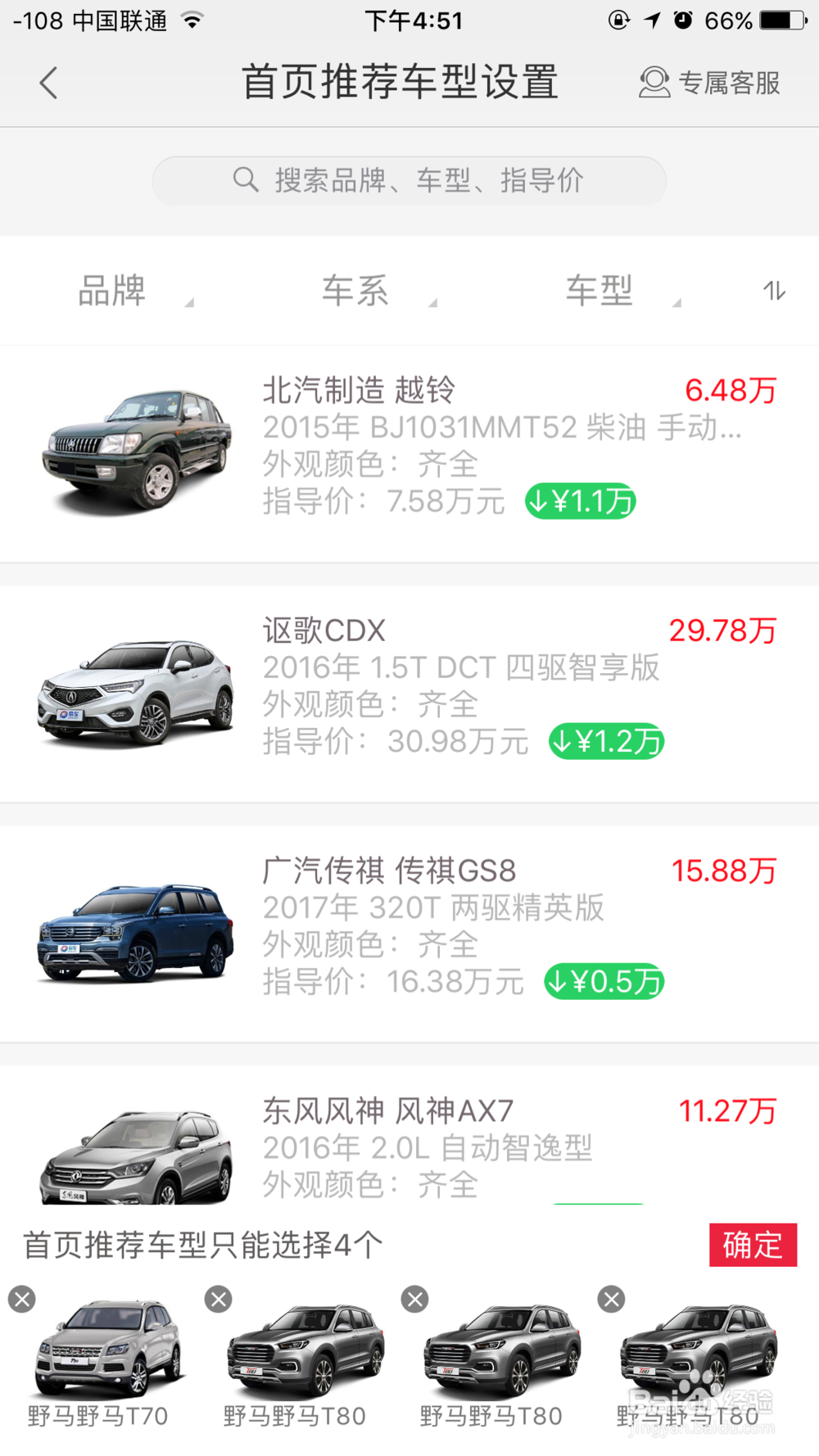Viewport: 819px width, 1456px height.
Task: Switch to the 首页推荐车型设置 title bar
Action: pos(400,82)
